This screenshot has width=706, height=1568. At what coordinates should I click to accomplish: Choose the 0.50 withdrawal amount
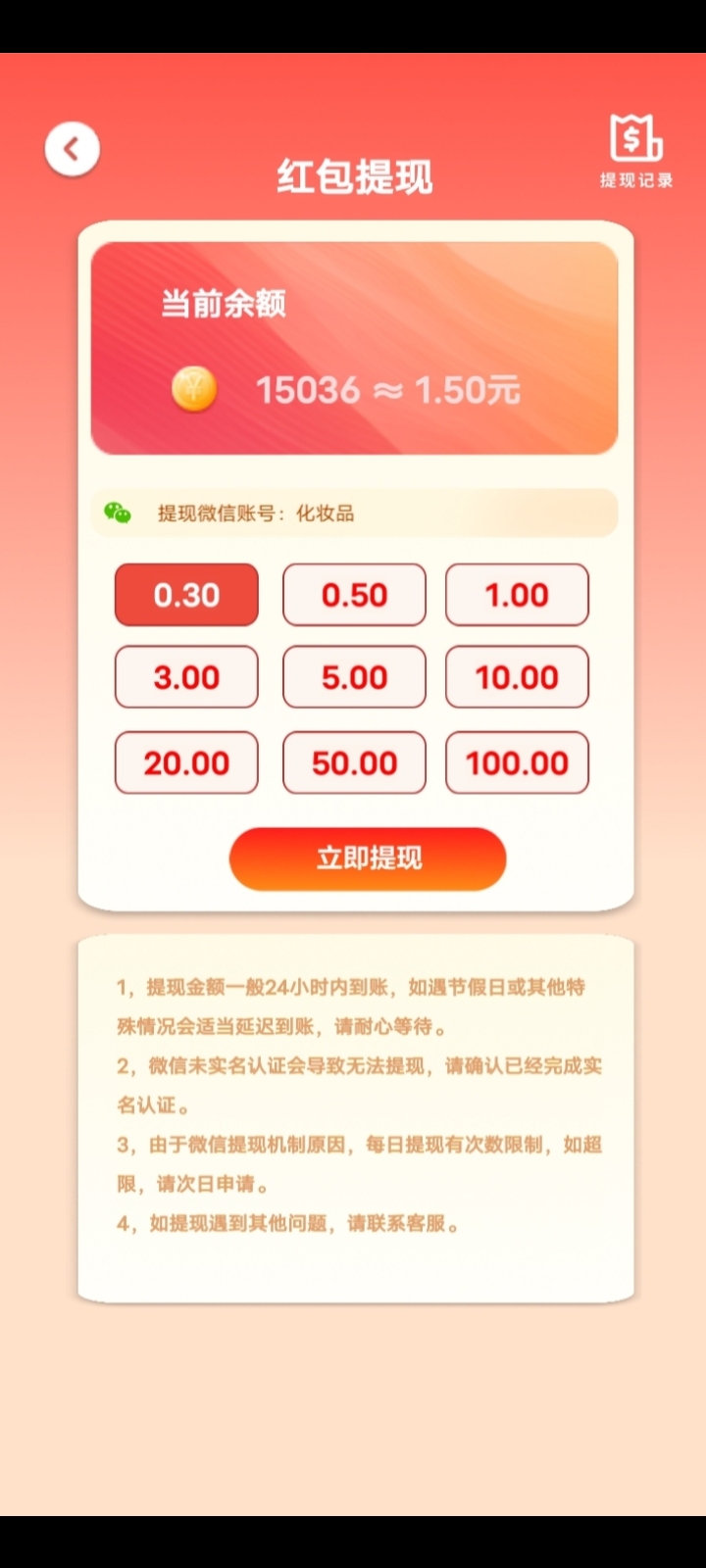point(354,595)
